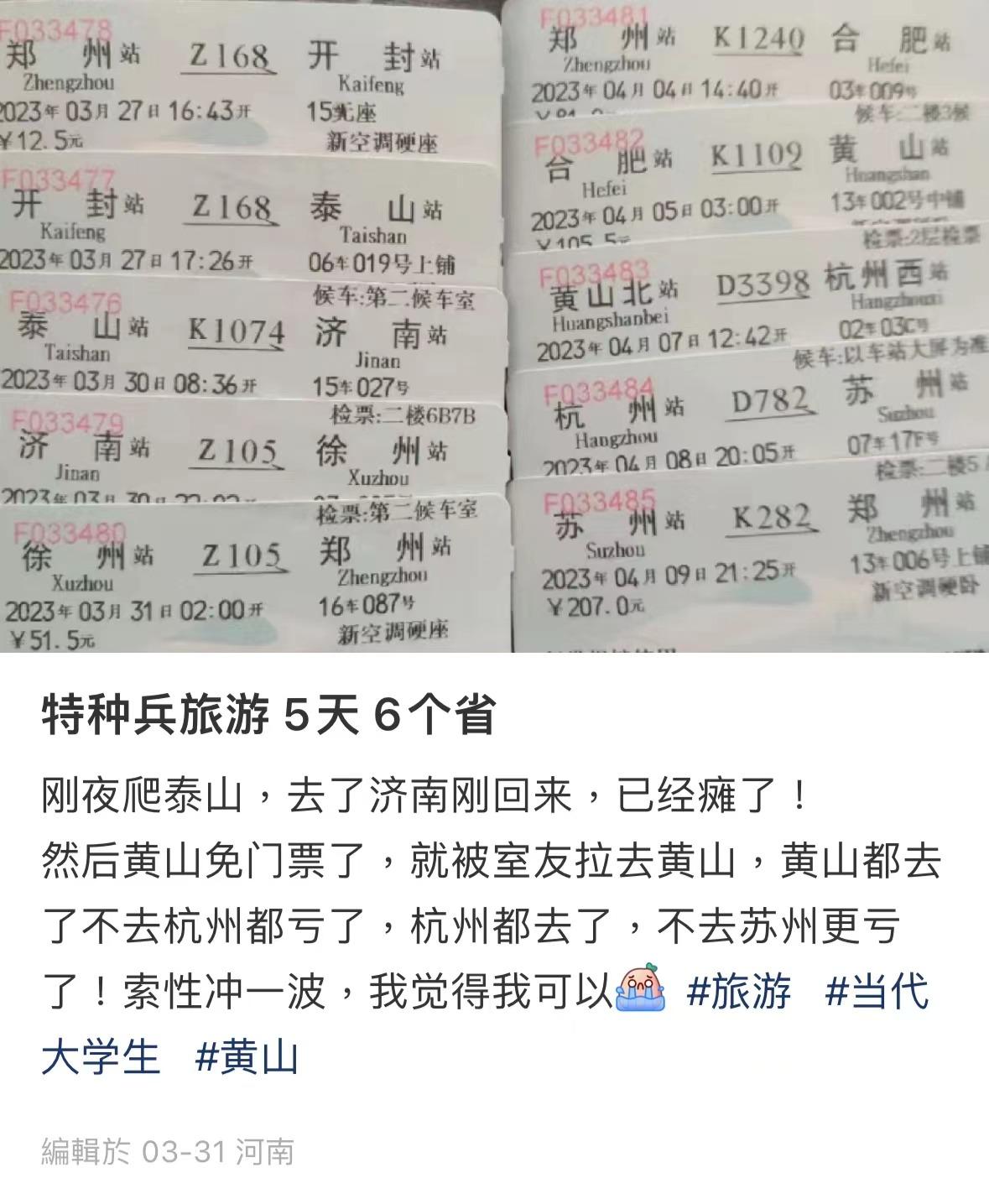Open the #当代大学生 hashtag

(x=877, y=992)
